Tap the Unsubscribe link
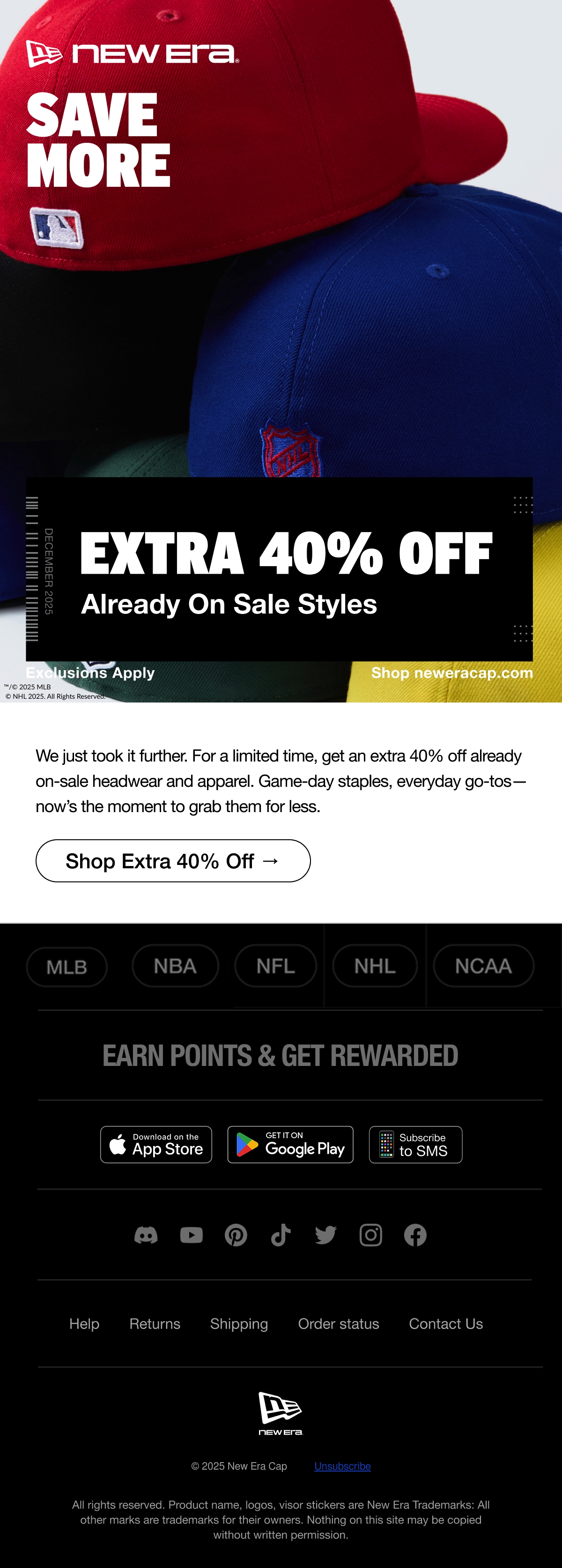 click(x=342, y=1466)
